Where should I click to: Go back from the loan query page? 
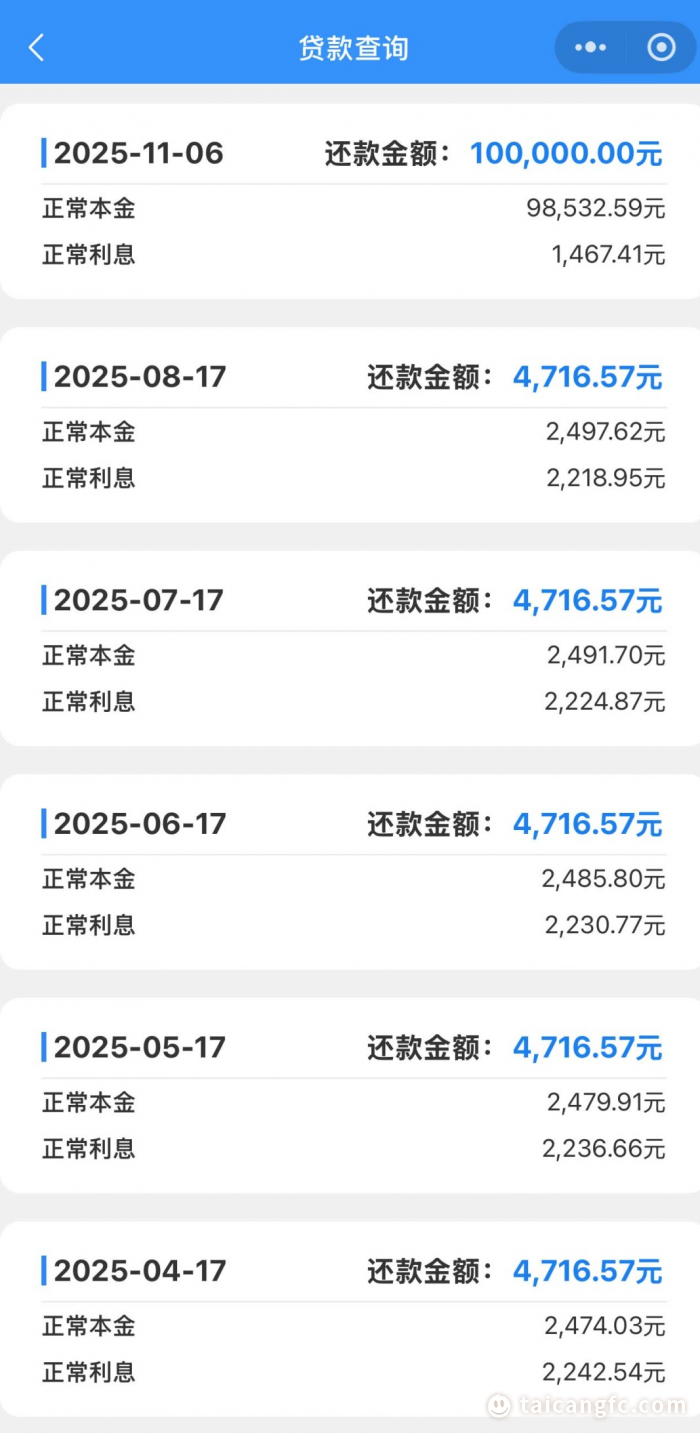tap(37, 47)
